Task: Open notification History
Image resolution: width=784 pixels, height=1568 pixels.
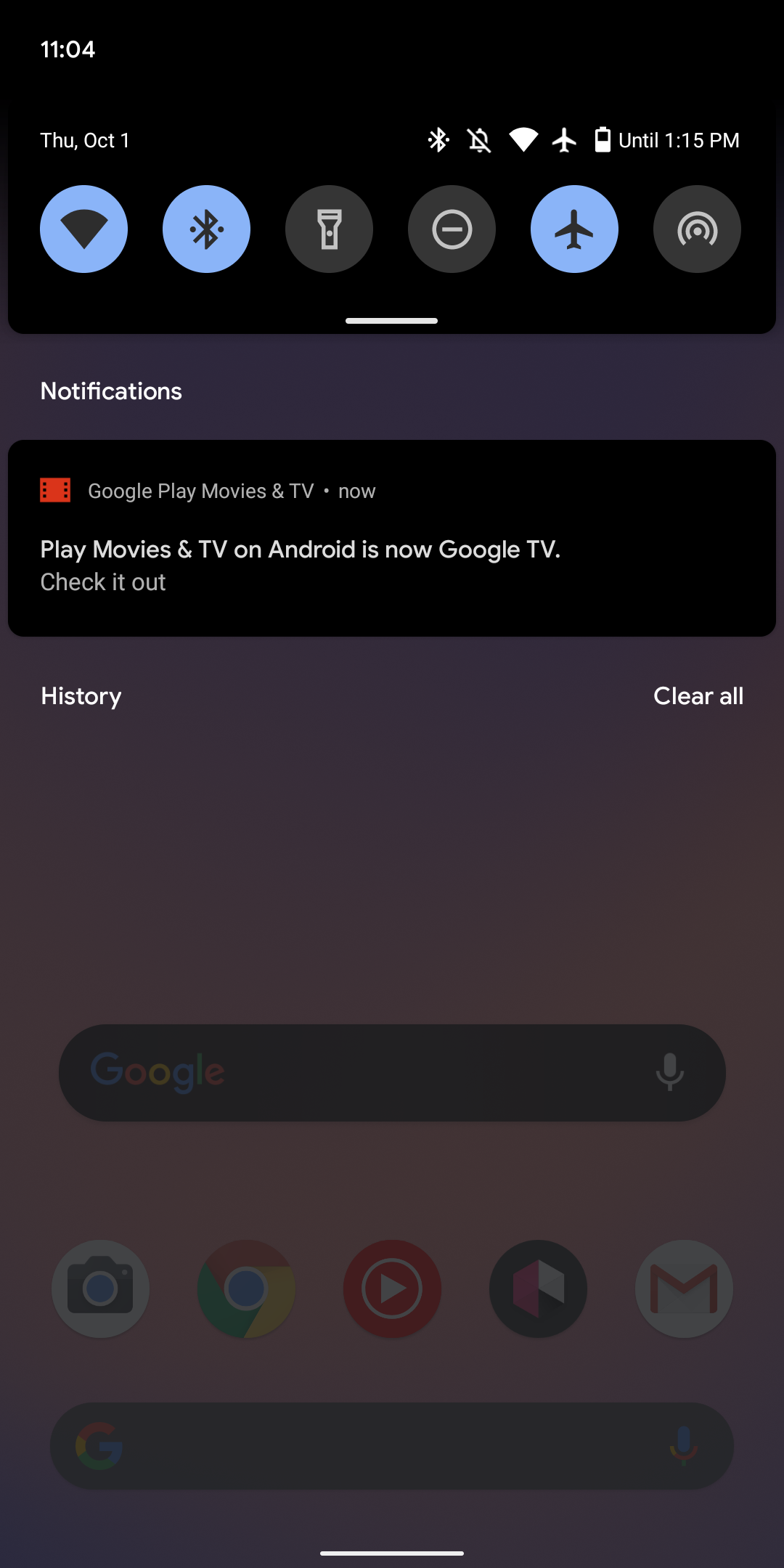Action: coord(81,696)
